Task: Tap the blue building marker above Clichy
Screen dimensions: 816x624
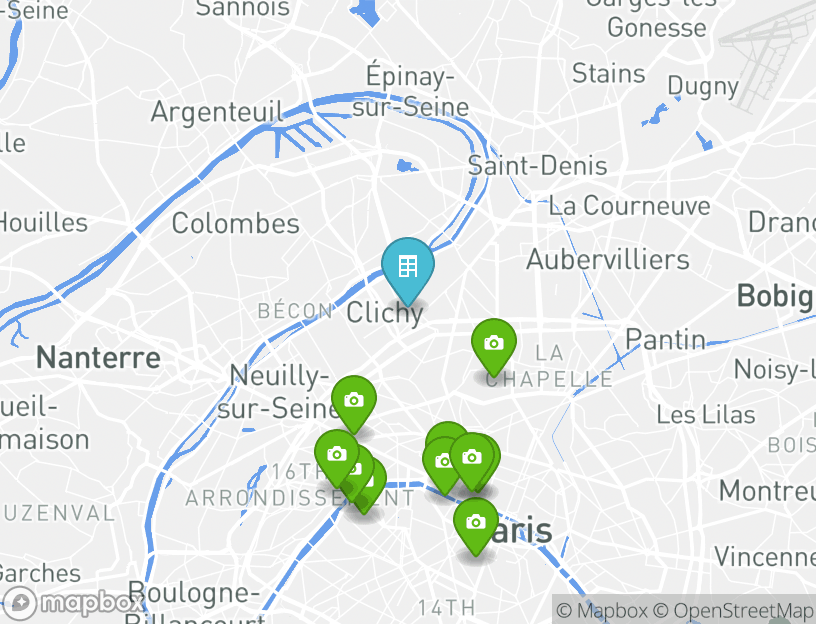Action: tap(407, 267)
